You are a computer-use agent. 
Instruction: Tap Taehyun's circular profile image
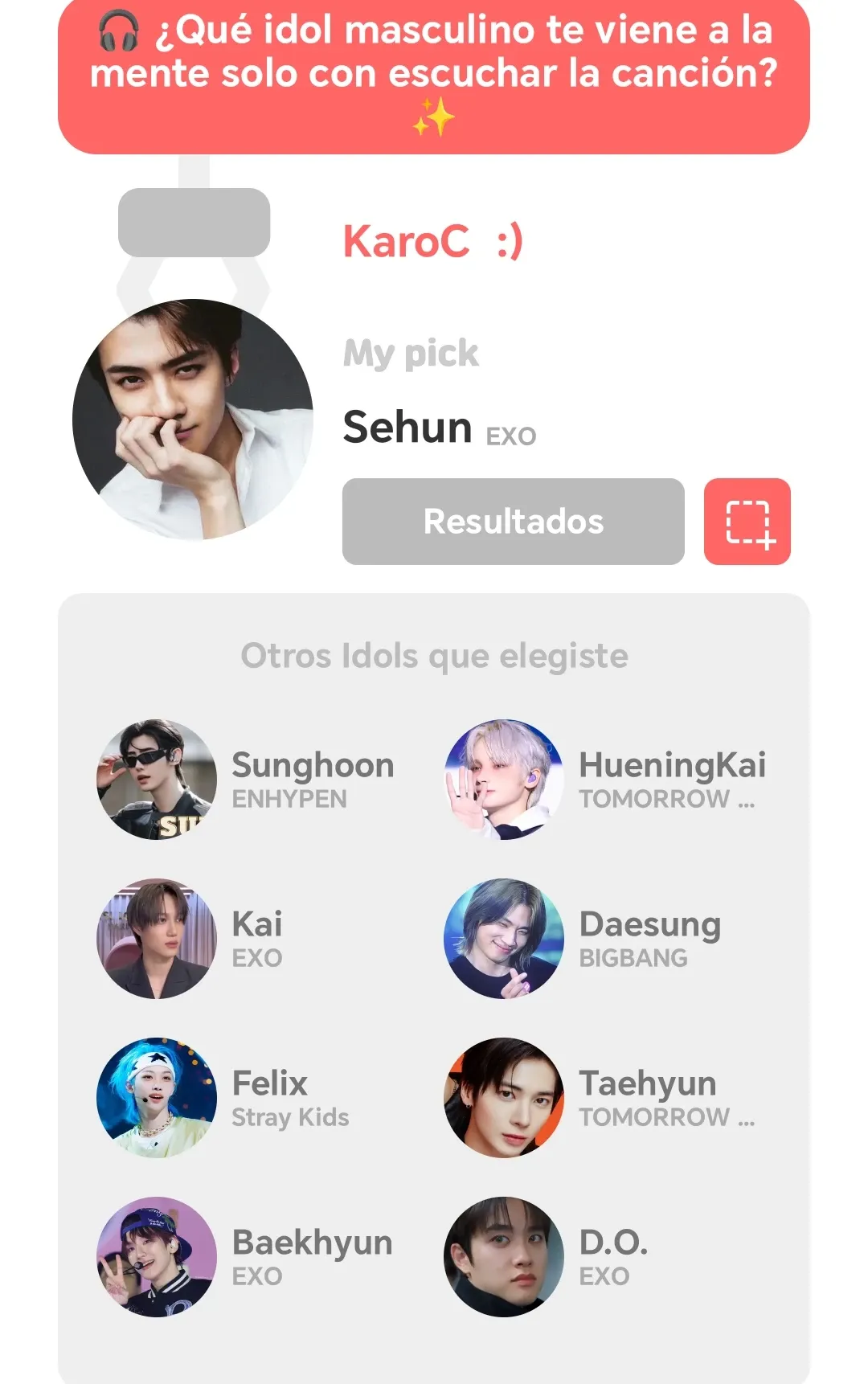[503, 1098]
